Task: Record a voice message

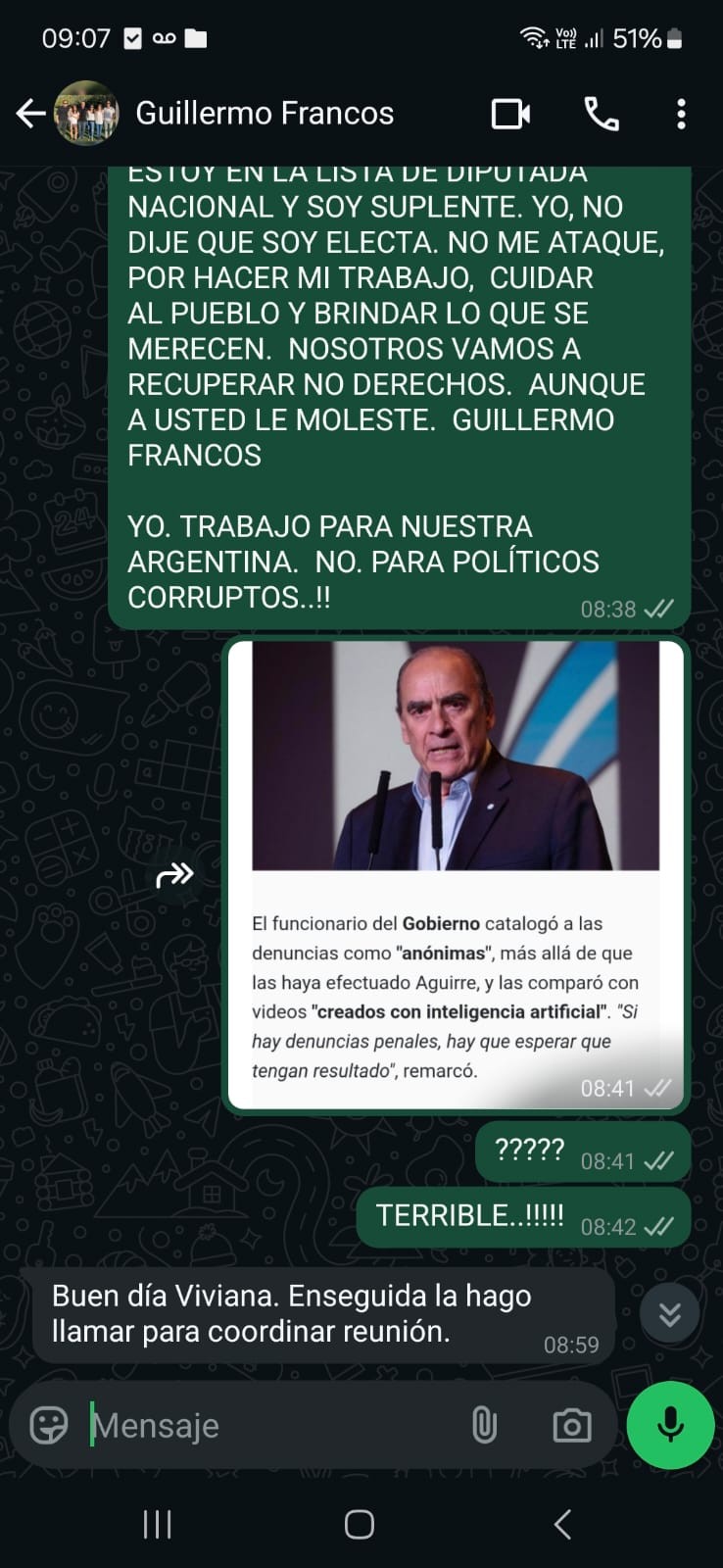Action: (x=670, y=1425)
